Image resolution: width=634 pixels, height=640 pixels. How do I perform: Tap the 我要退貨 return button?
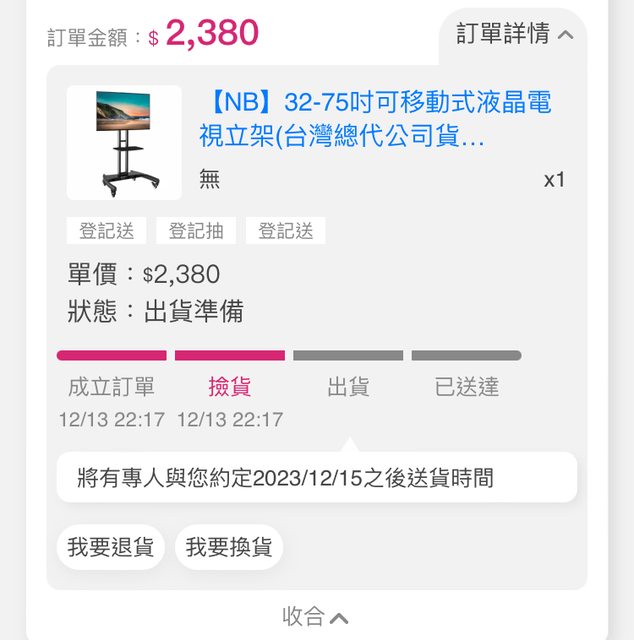coord(110,547)
